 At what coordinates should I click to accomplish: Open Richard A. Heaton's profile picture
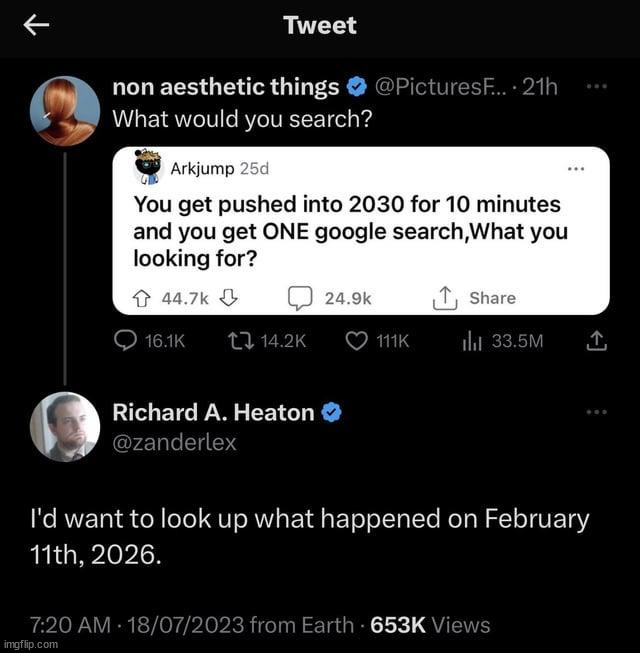point(65,426)
